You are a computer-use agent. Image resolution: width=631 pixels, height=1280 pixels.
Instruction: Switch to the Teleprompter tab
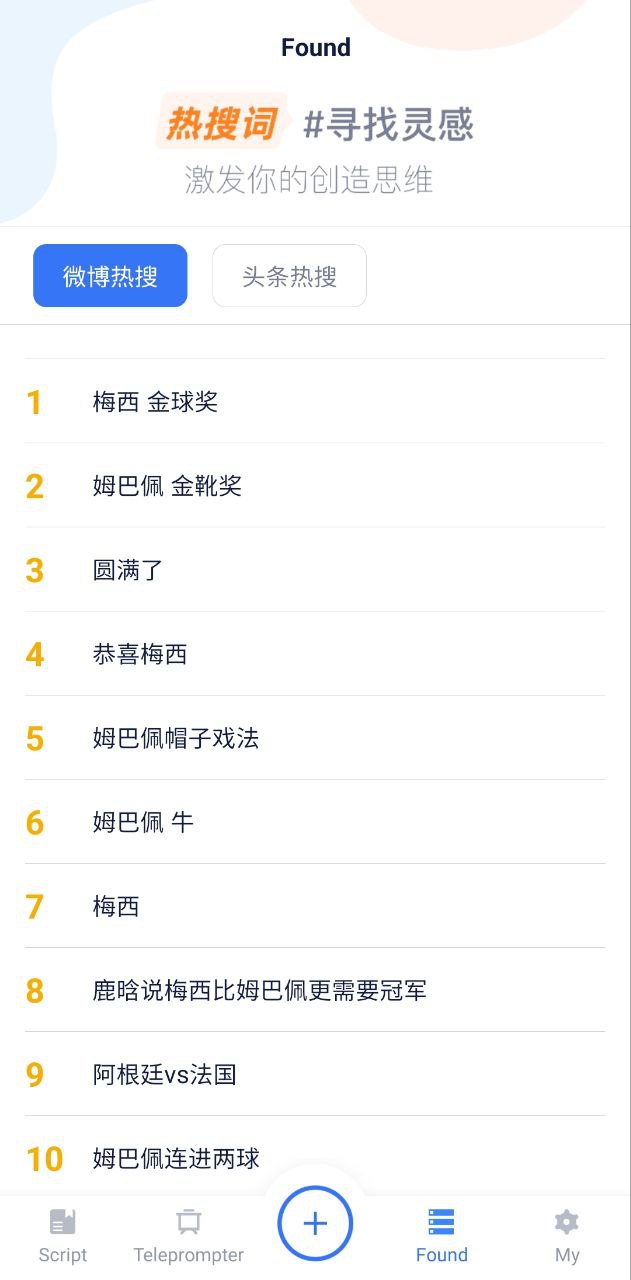[189, 1236]
